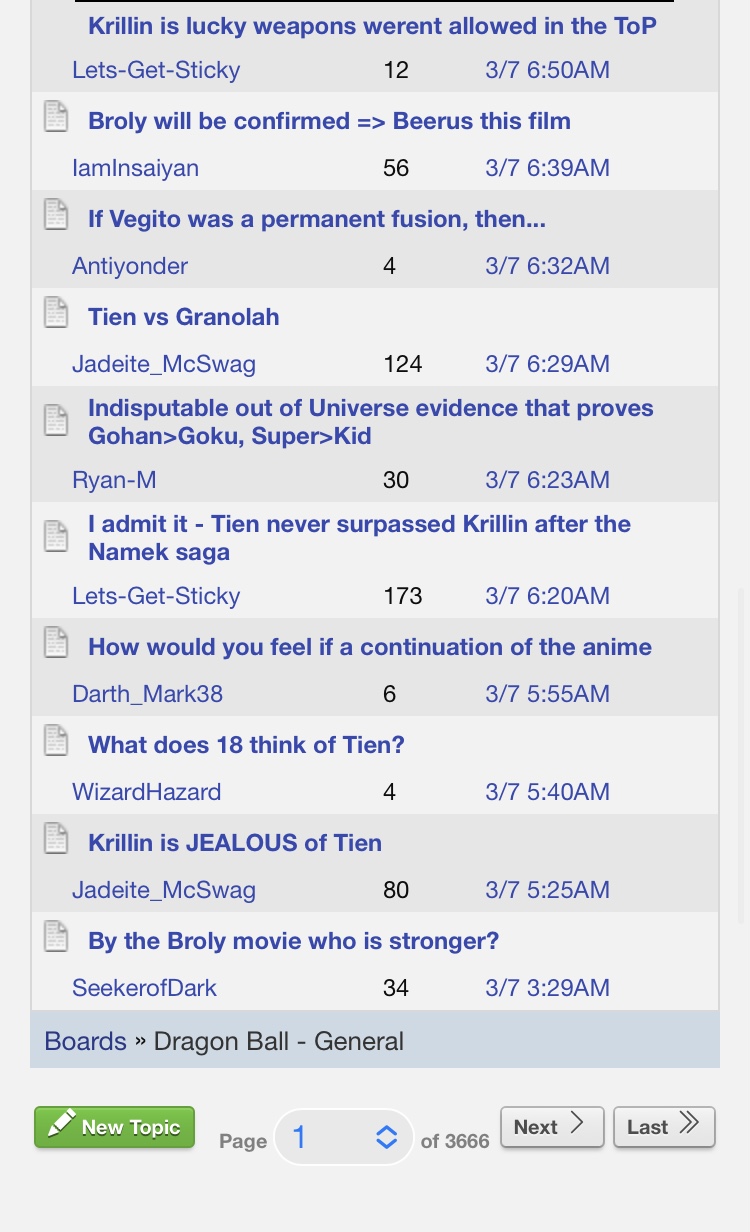Go to the Next page
This screenshot has width=750, height=1232.
[x=552, y=1127]
